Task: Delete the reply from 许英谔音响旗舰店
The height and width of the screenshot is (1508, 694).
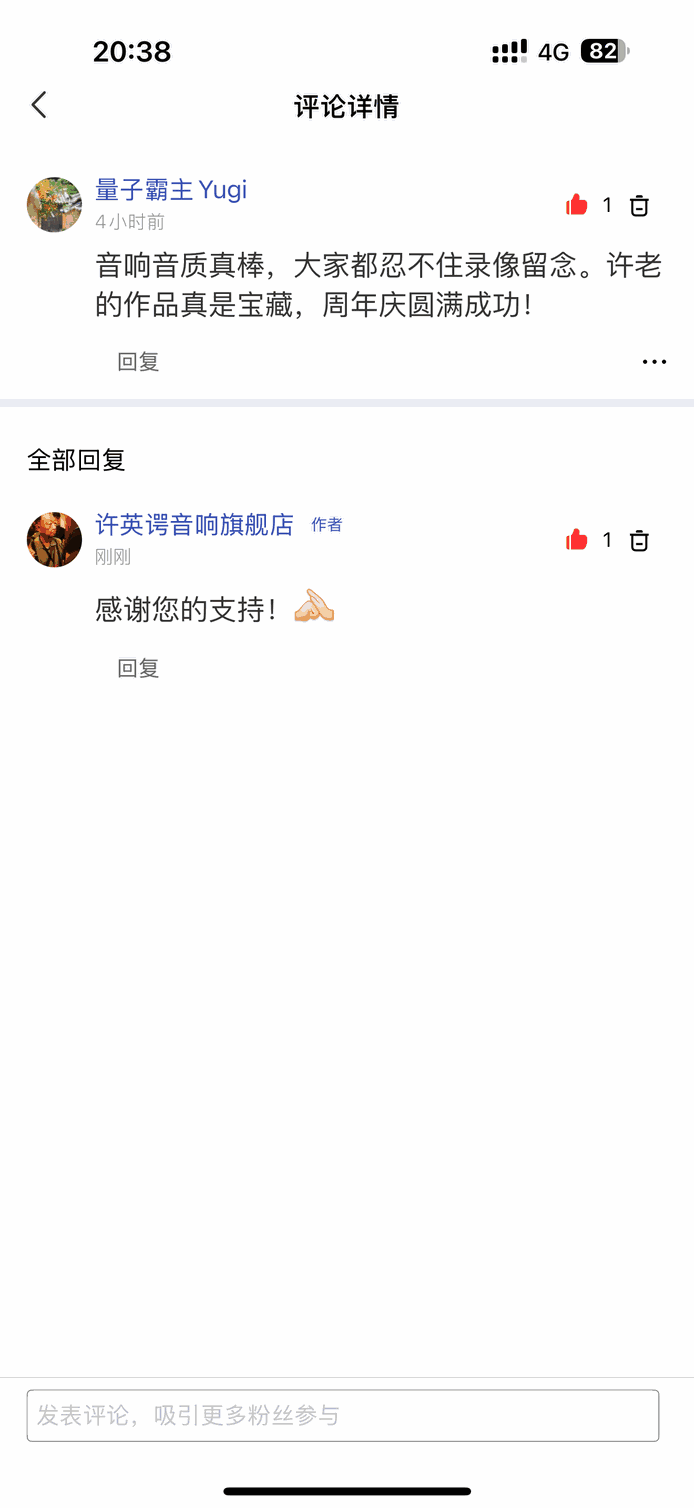Action: click(x=639, y=541)
